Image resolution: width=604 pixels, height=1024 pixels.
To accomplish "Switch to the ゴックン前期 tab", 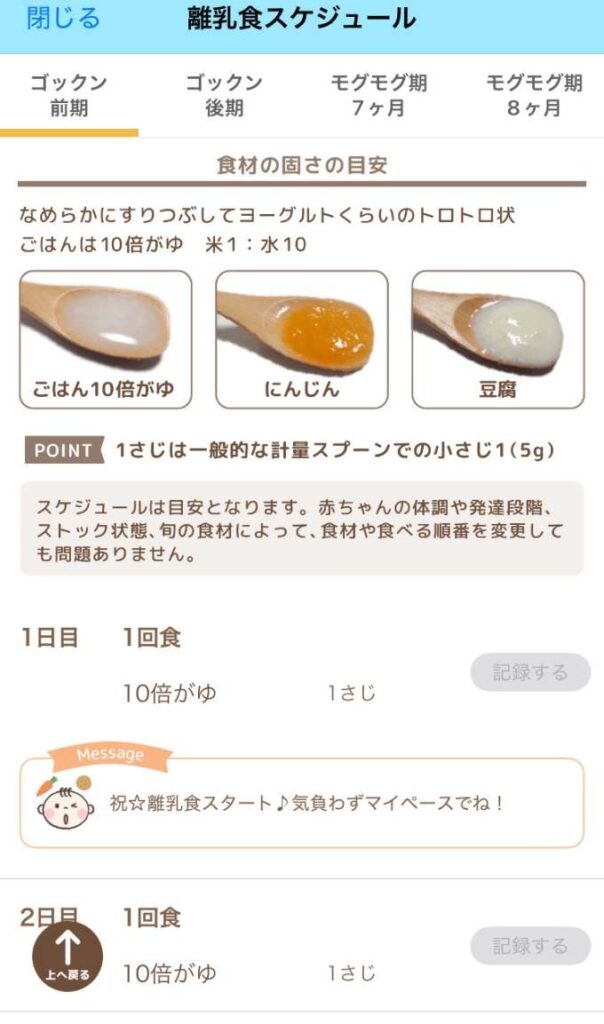I will point(68,96).
